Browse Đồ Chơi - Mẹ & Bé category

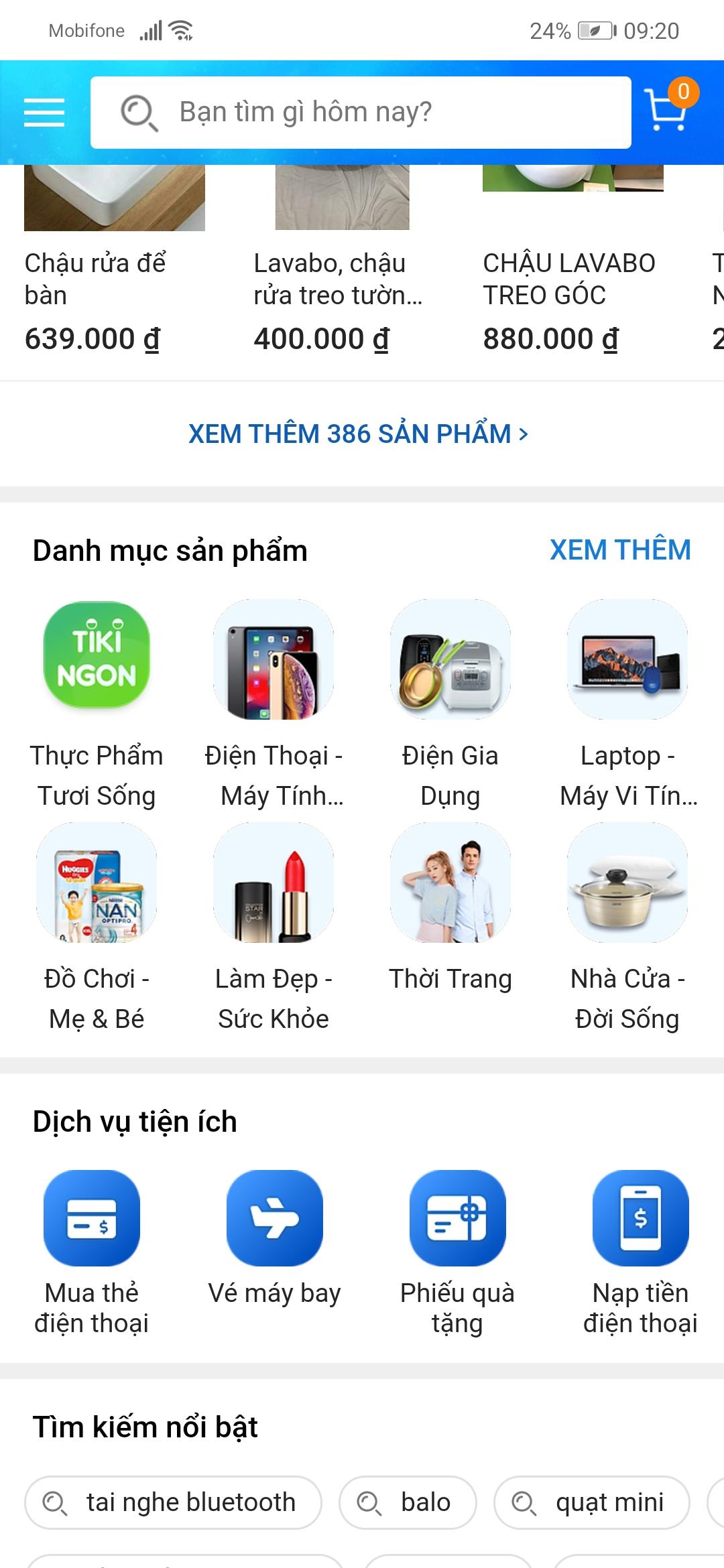[97, 927]
